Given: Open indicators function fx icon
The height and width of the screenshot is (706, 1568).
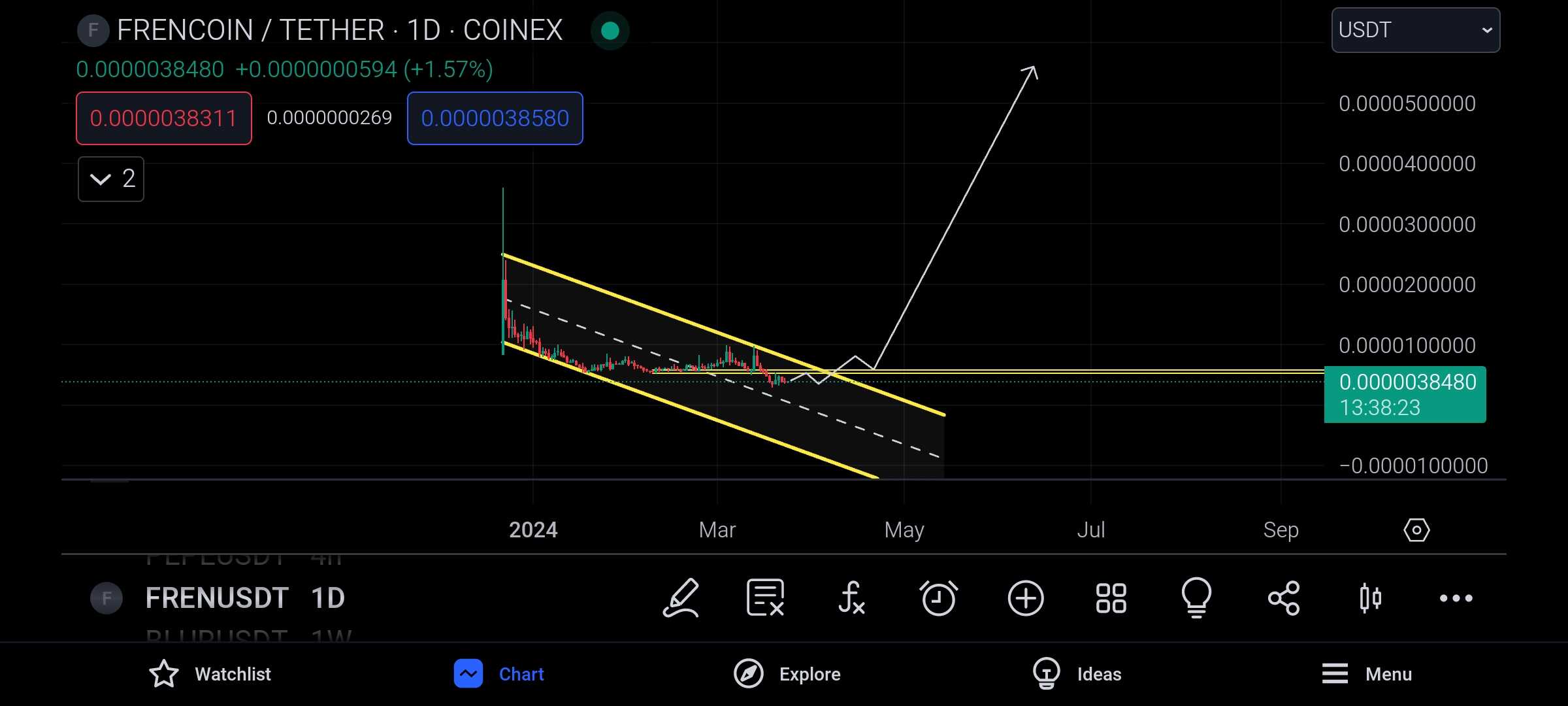Looking at the screenshot, I should pyautogui.click(x=851, y=597).
